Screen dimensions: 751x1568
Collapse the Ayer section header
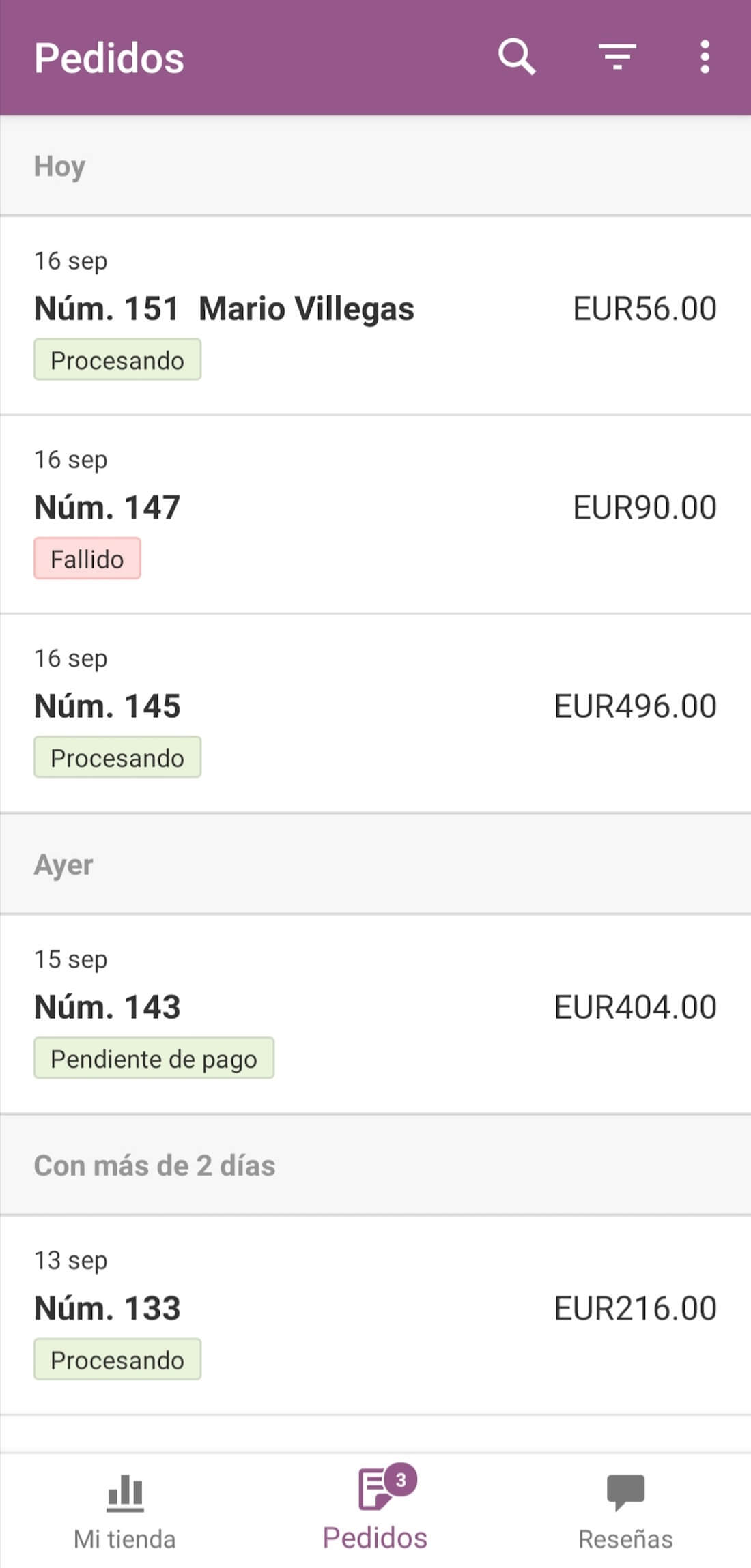tap(63, 865)
